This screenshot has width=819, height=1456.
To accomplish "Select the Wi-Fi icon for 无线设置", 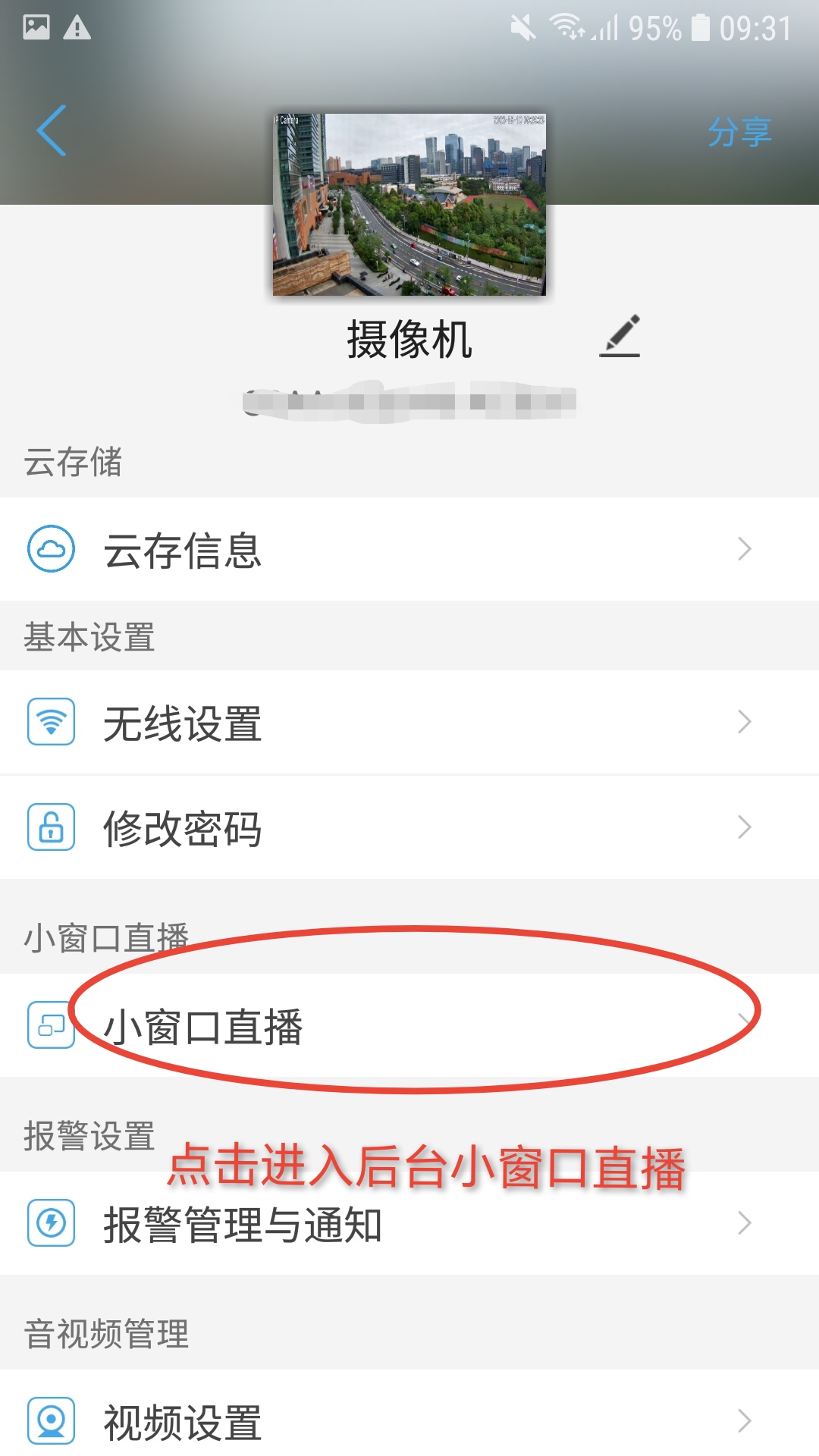I will click(50, 723).
